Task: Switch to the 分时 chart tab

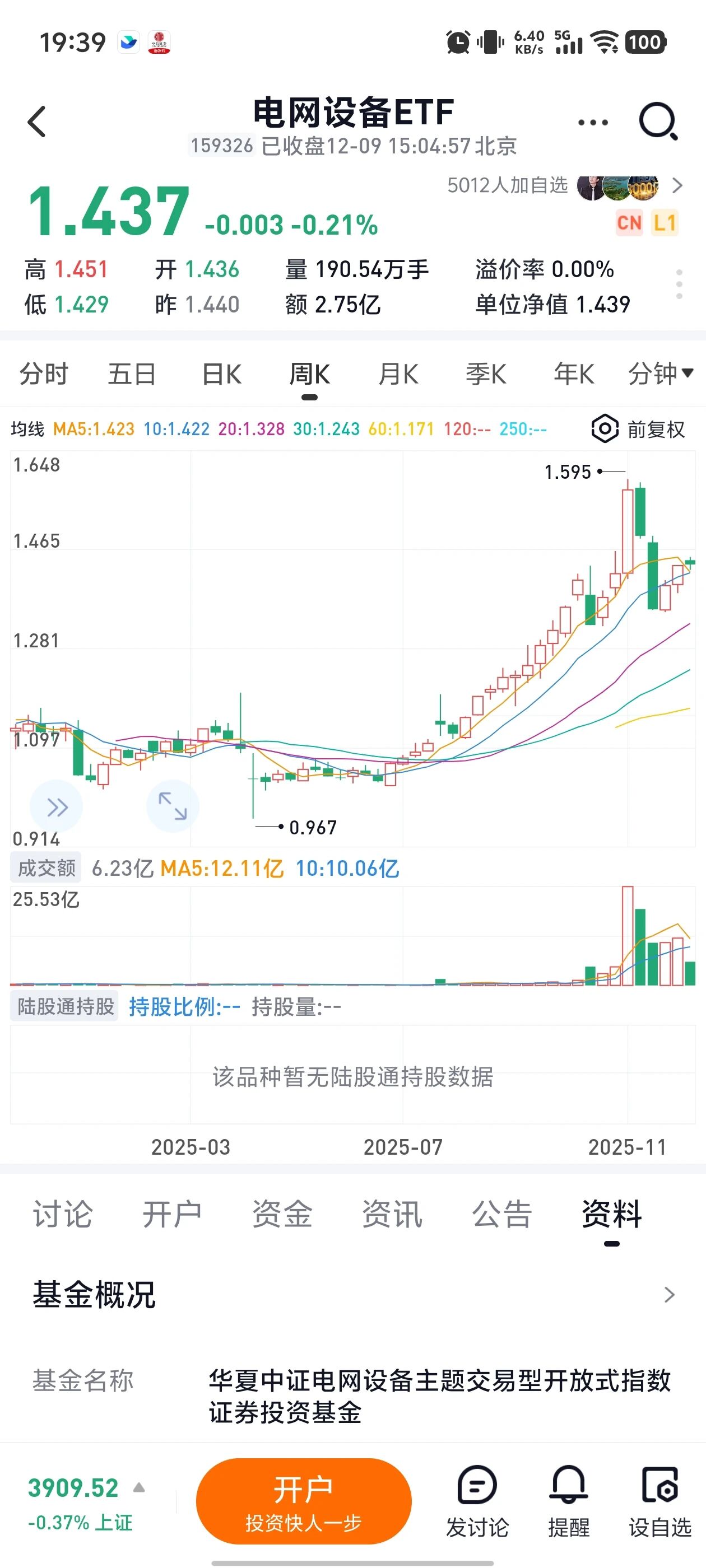Action: (x=44, y=374)
